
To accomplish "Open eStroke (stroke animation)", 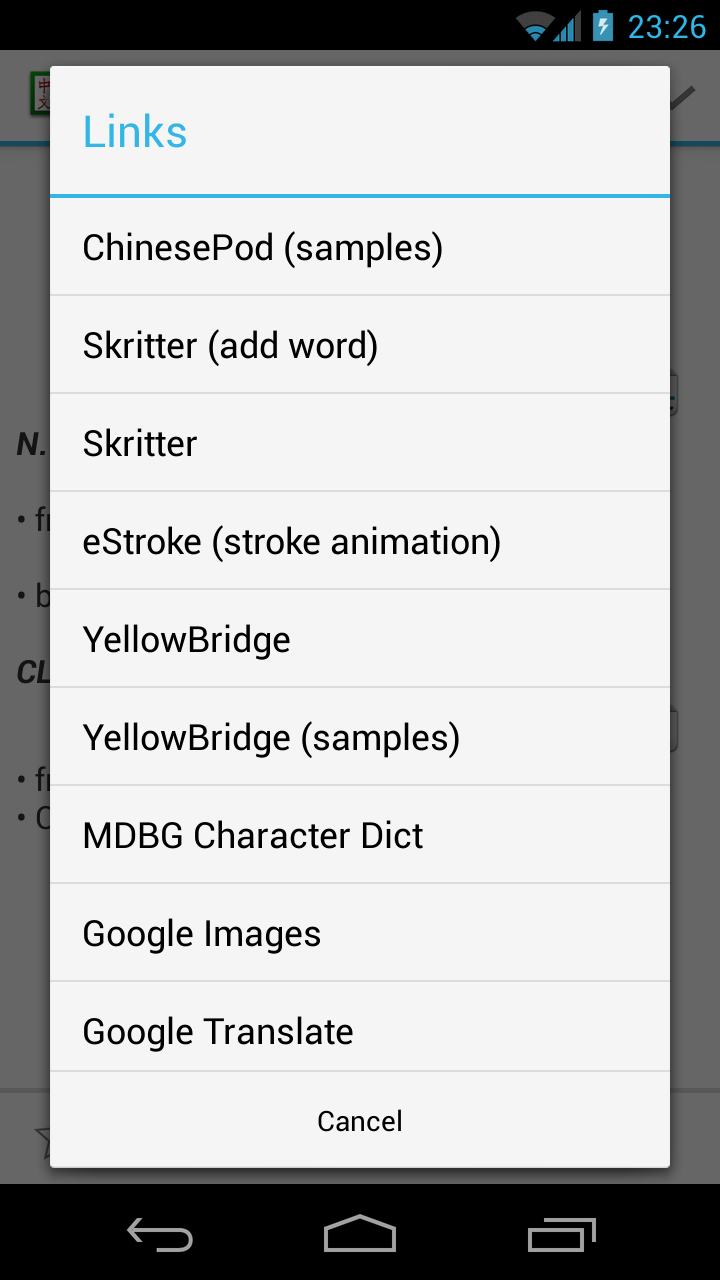I will 360,542.
